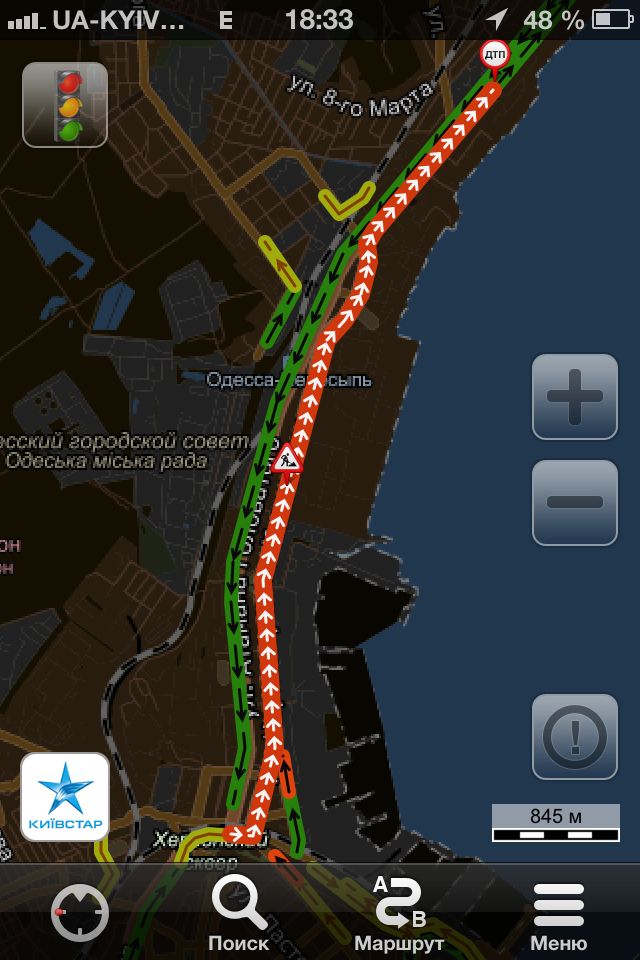
Task: Report a road event with exclamation button
Action: click(x=574, y=736)
